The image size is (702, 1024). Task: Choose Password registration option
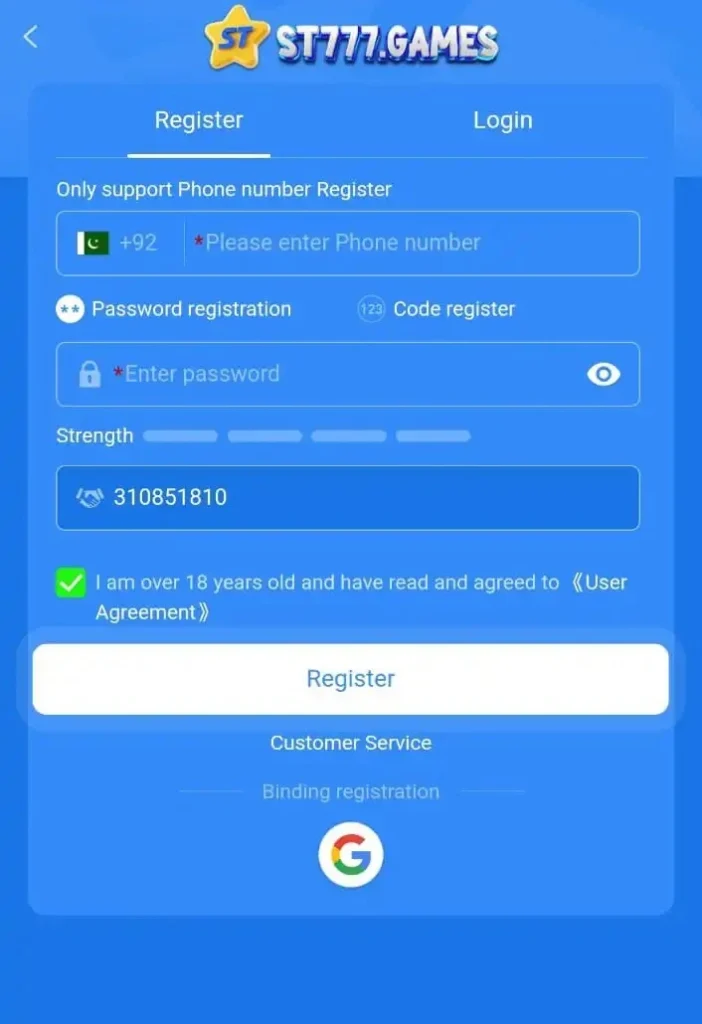tap(174, 310)
